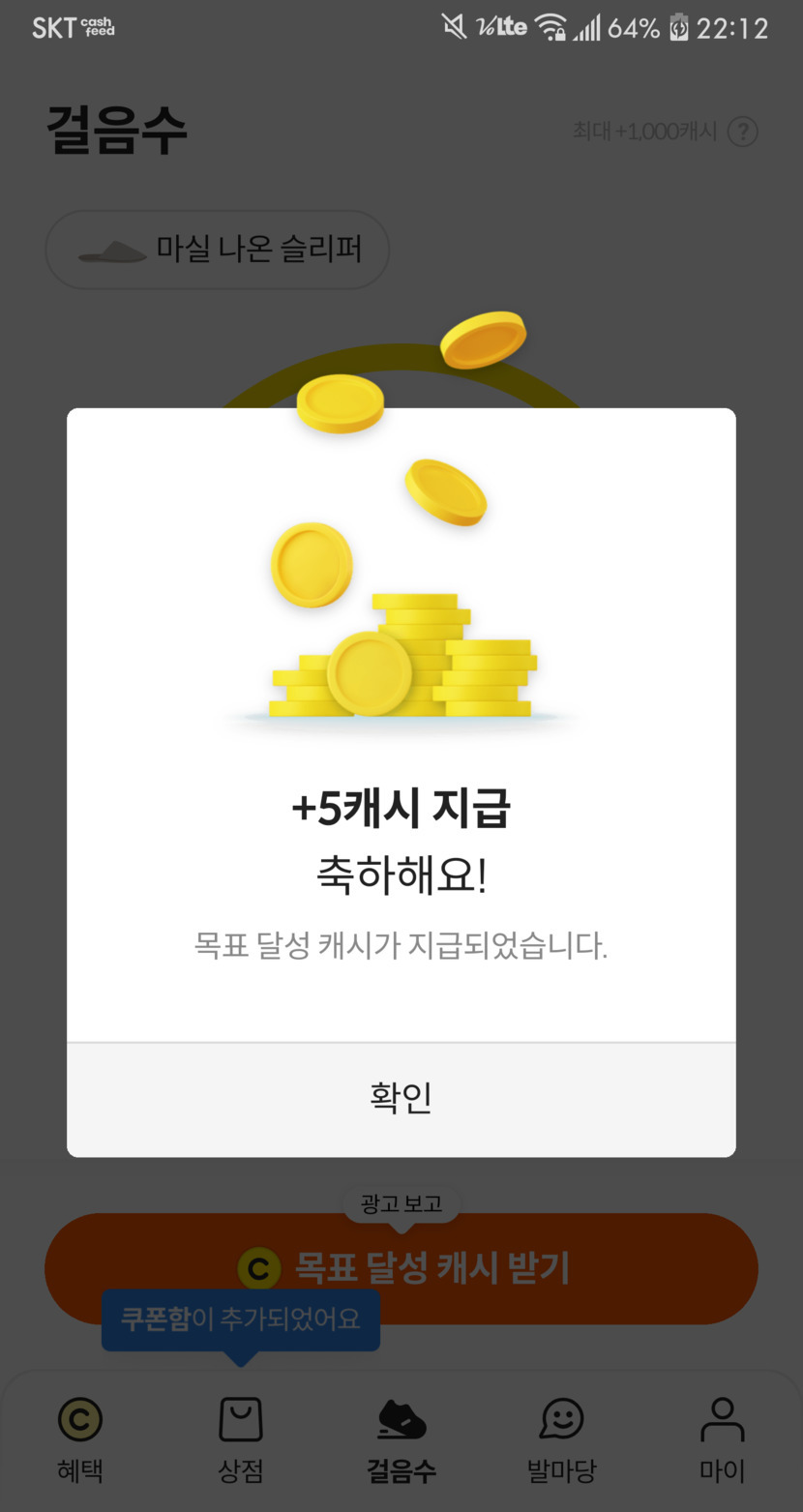The image size is (803, 1512).
Task: Open the help question mark icon
Action: (x=742, y=132)
